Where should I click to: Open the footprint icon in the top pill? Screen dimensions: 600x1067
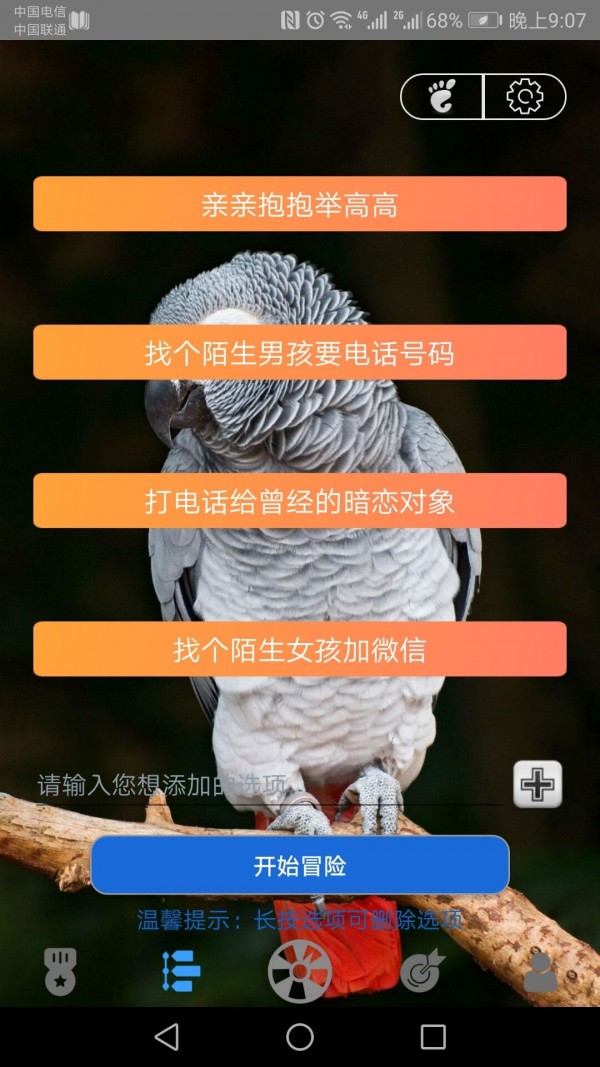point(442,97)
